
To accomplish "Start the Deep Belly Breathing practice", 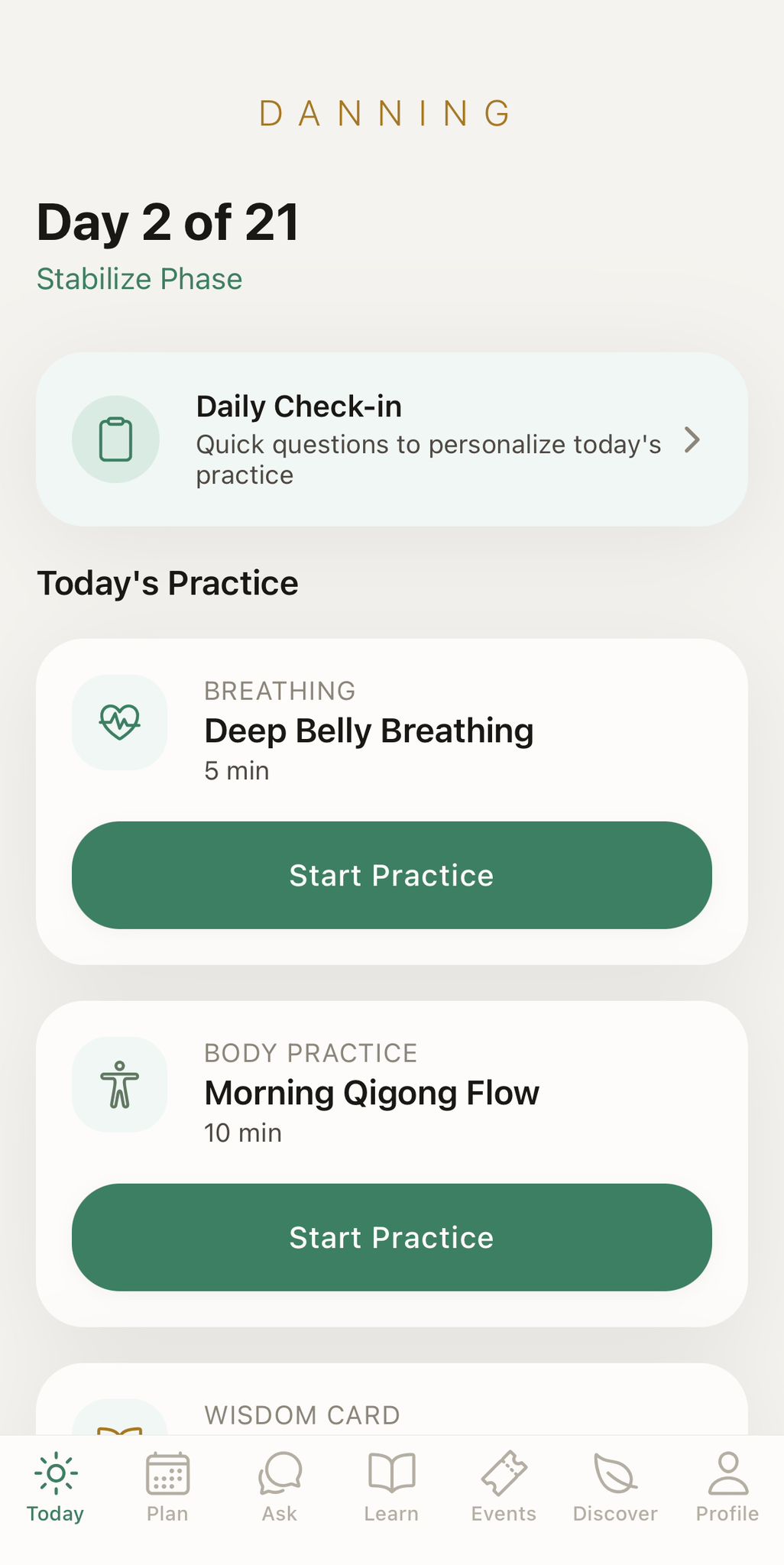I will point(391,876).
